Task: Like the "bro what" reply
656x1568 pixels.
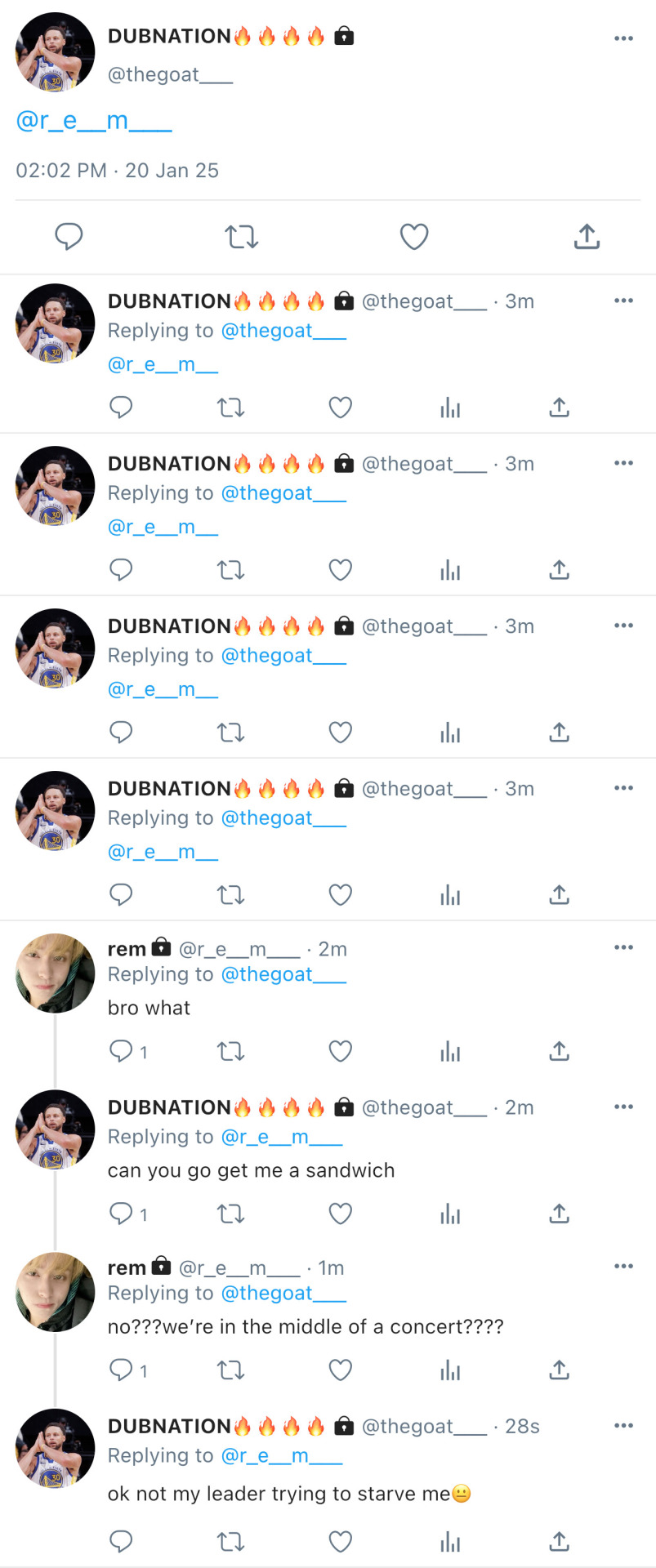Action: tap(340, 1051)
